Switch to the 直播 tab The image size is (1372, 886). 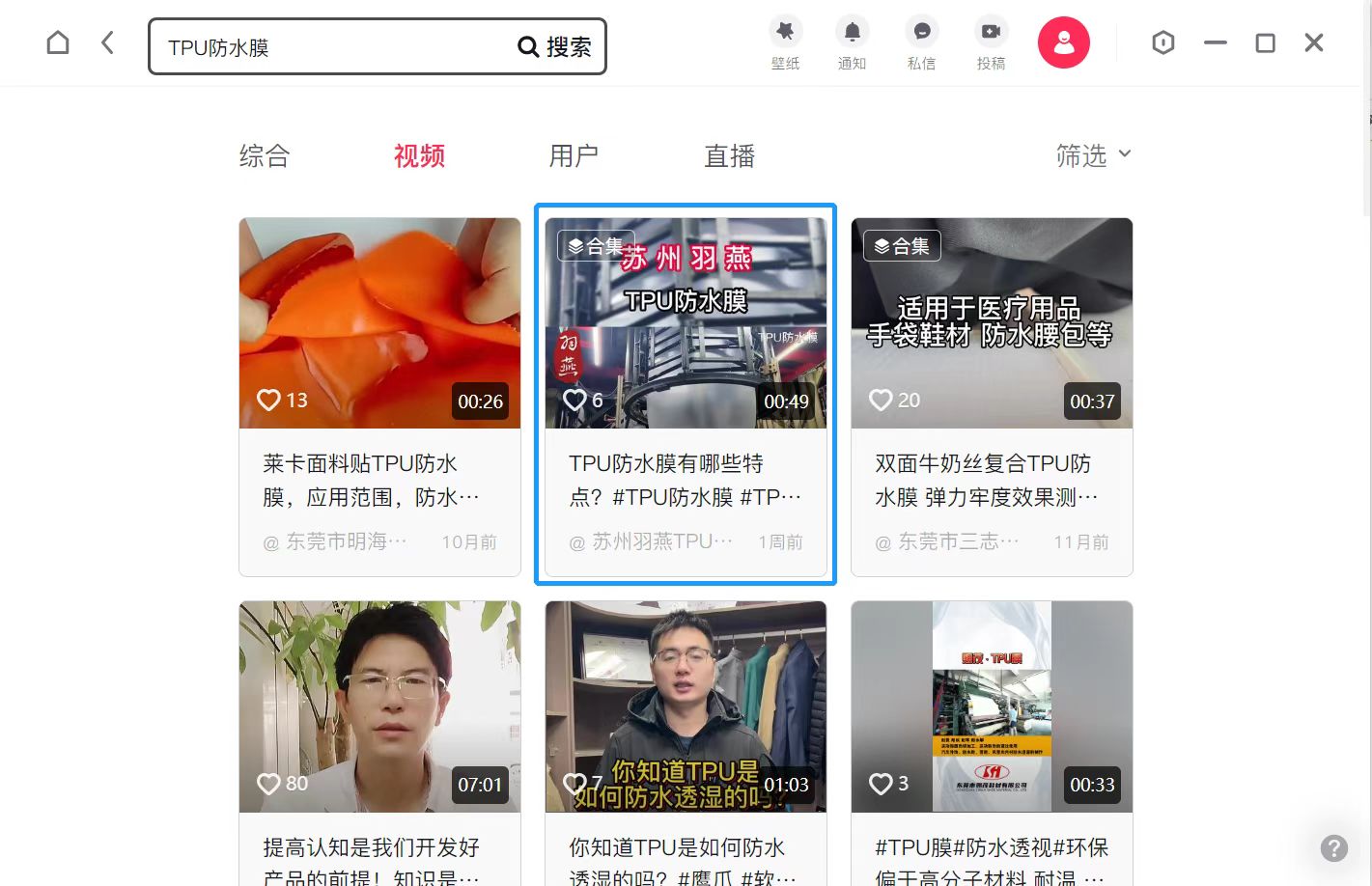729,156
